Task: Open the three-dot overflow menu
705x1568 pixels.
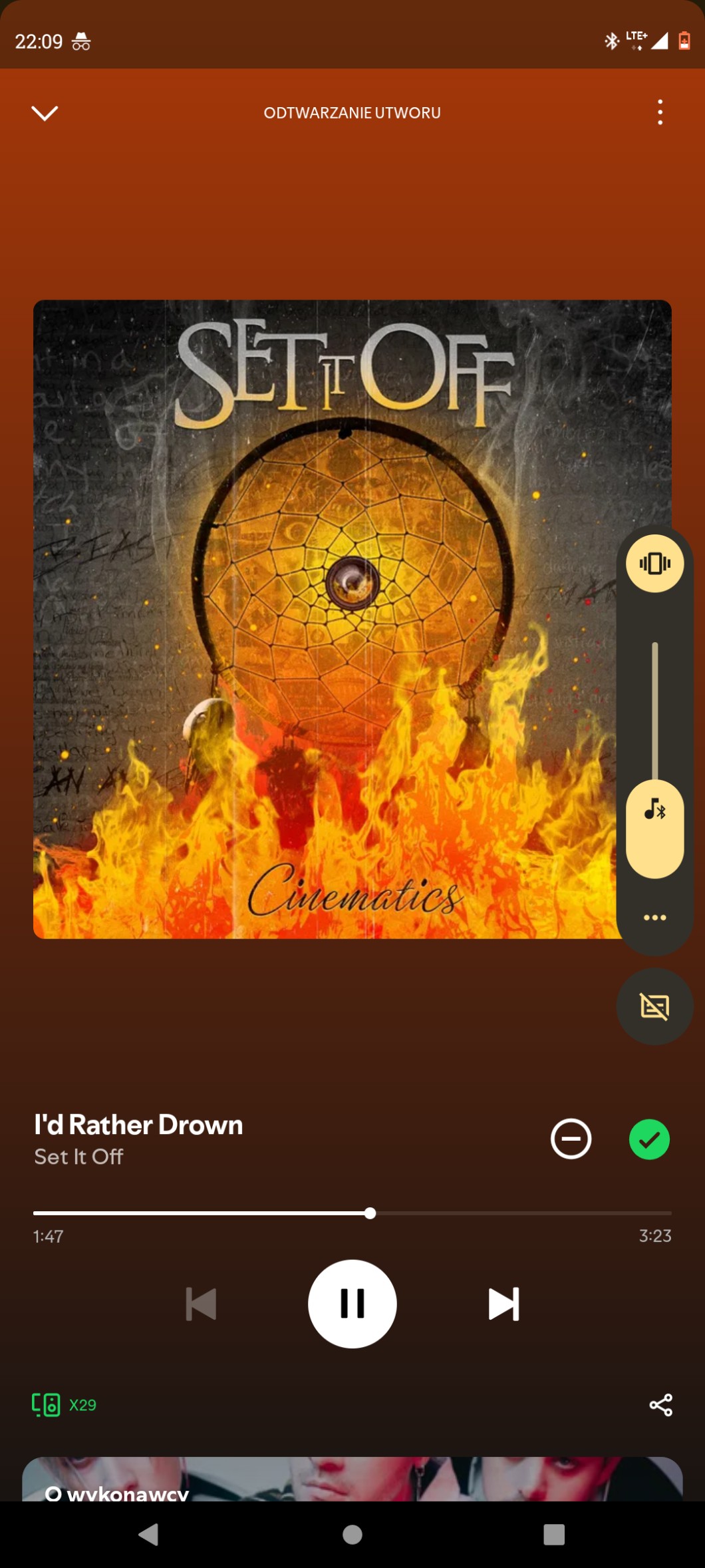Action: pyautogui.click(x=660, y=112)
